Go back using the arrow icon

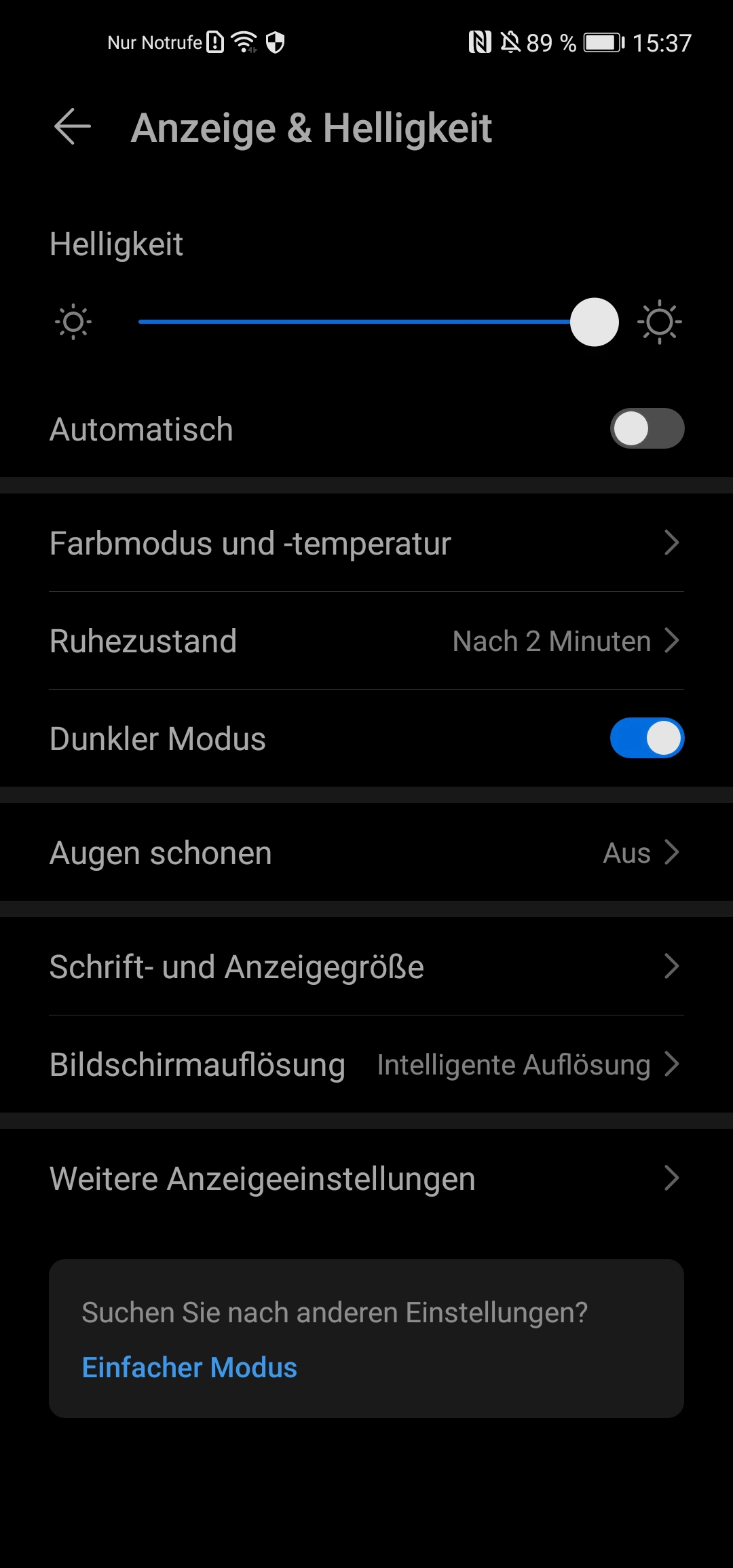tap(73, 127)
